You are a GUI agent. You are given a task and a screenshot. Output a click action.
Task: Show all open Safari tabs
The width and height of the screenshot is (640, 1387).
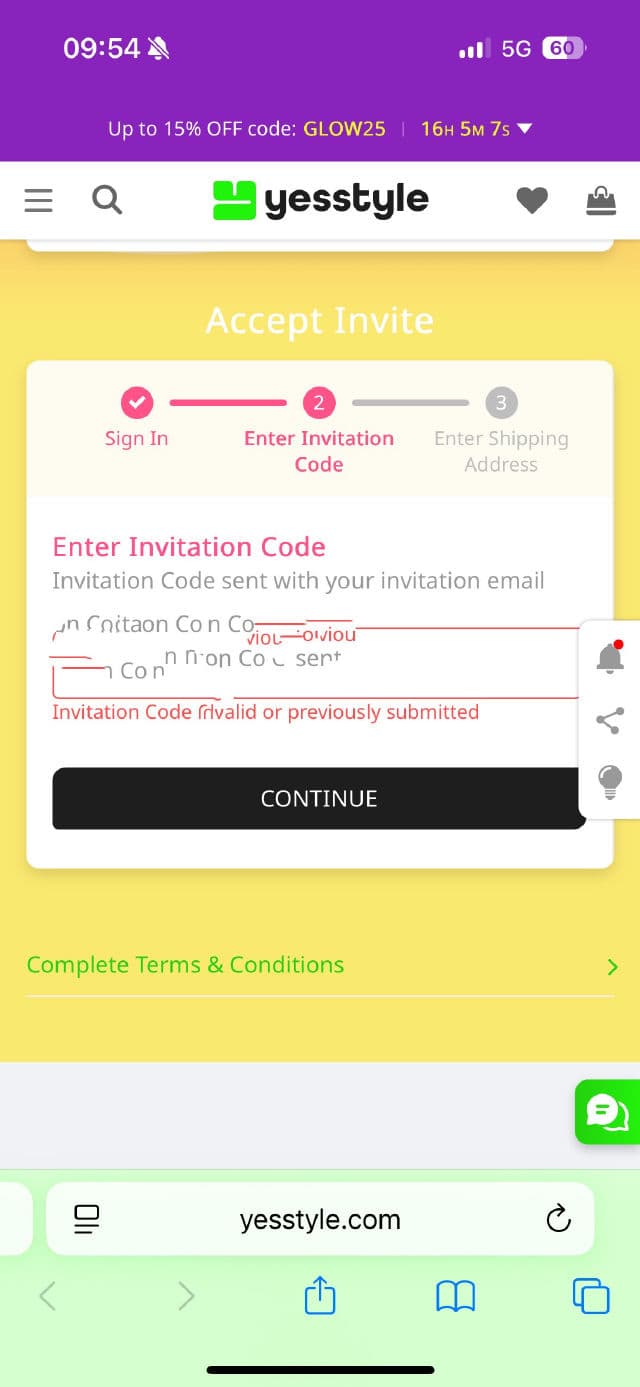pos(590,1297)
